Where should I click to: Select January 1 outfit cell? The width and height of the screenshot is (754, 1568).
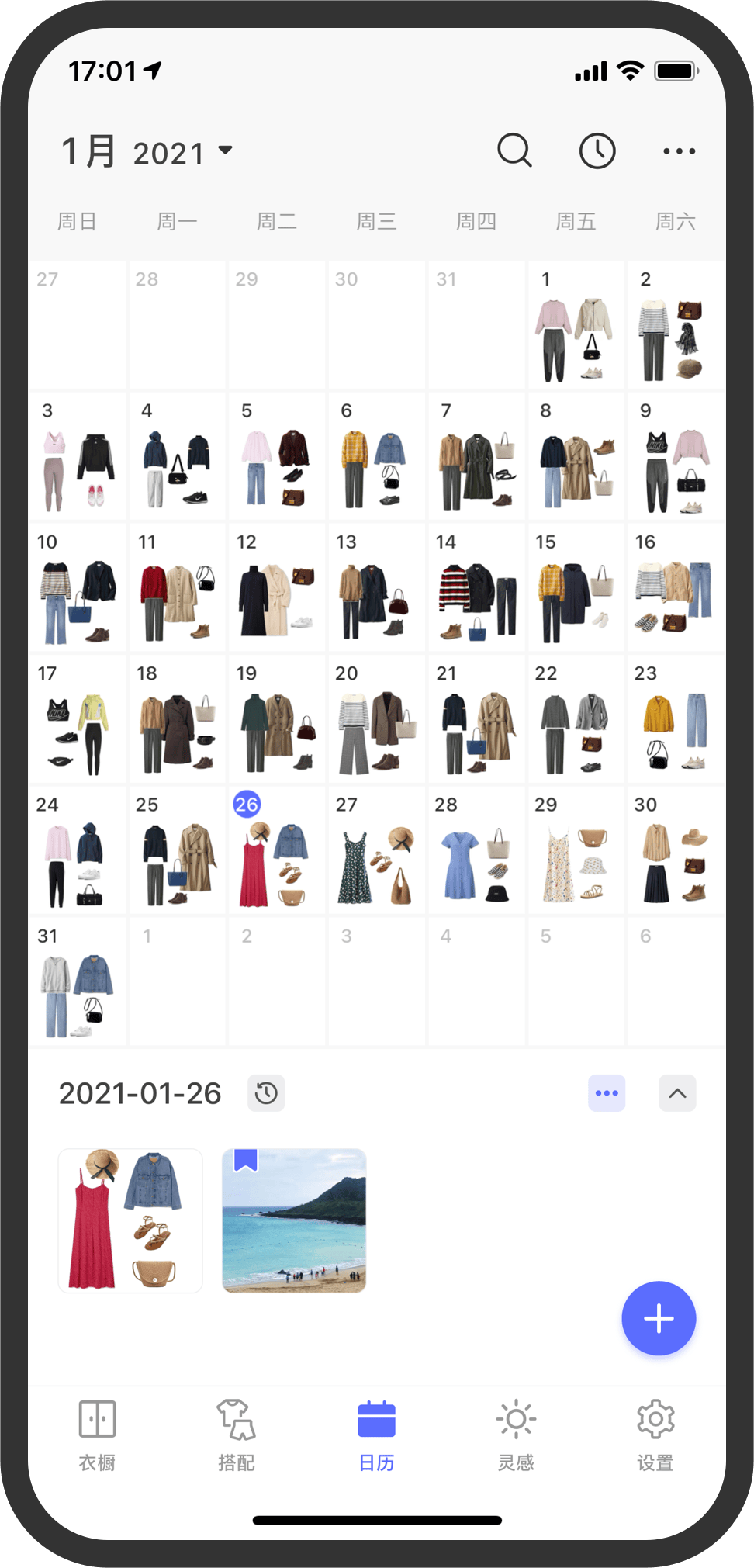576,326
